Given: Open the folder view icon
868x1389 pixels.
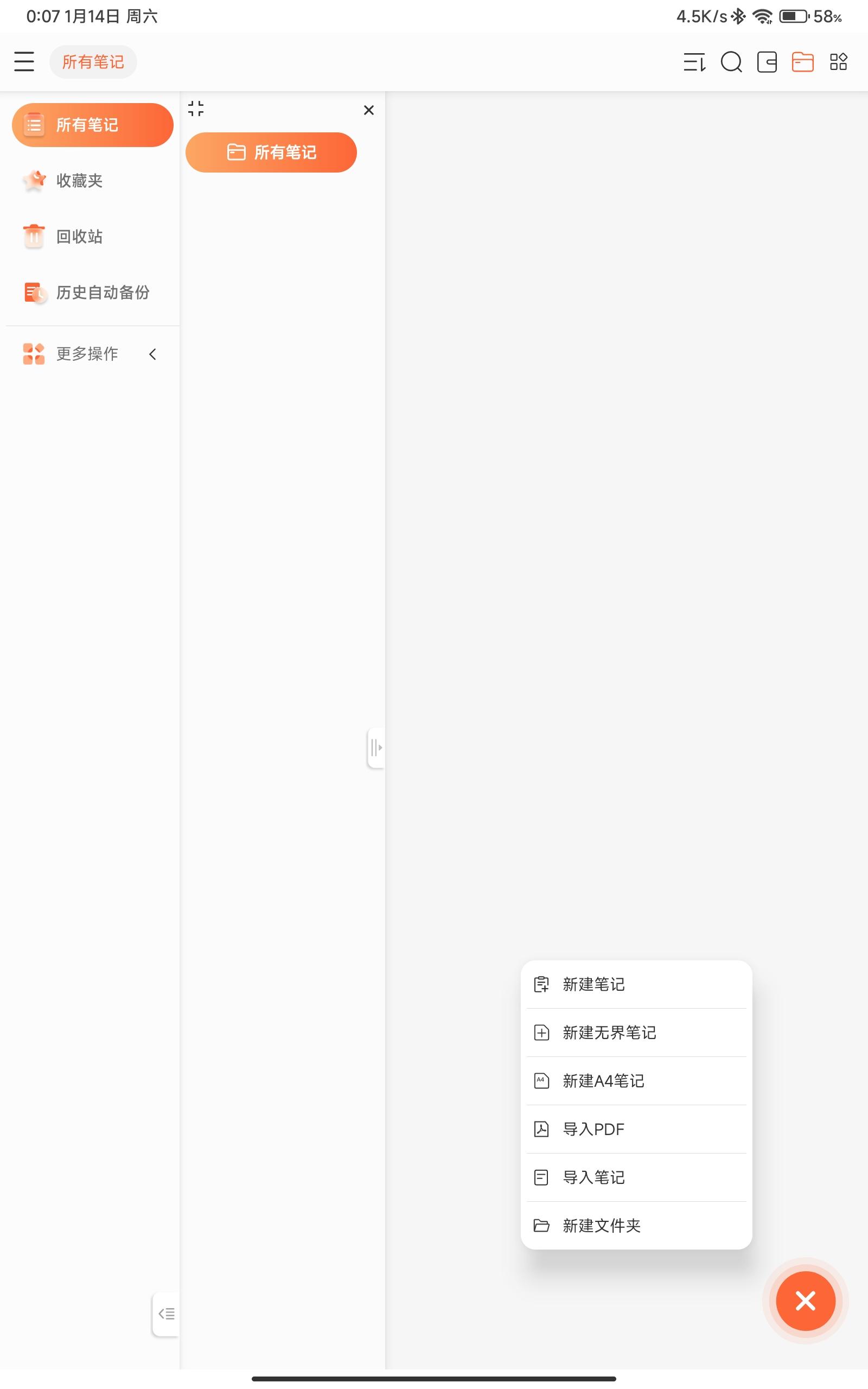Looking at the screenshot, I should coord(802,61).
